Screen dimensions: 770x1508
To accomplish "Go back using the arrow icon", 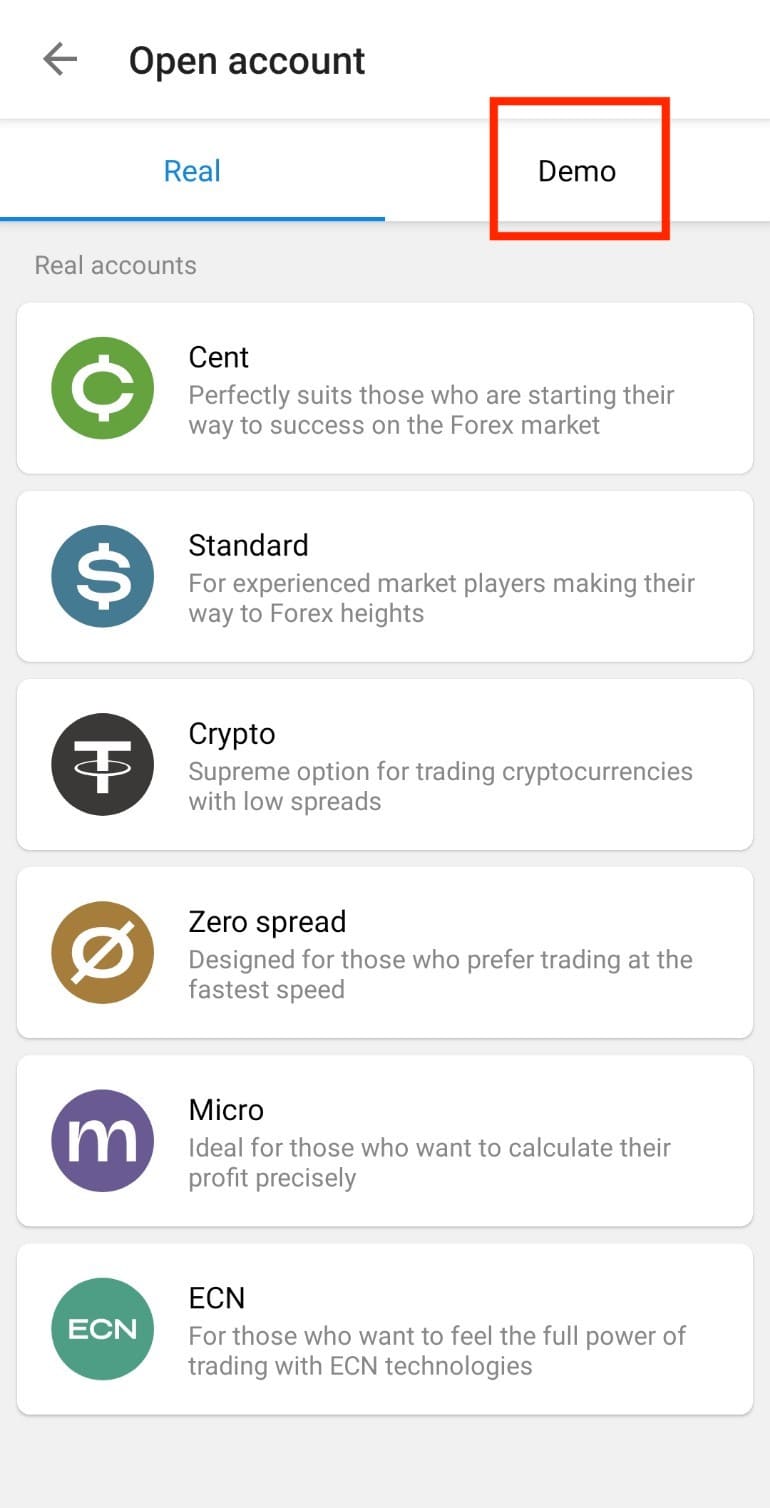I will pyautogui.click(x=60, y=60).
